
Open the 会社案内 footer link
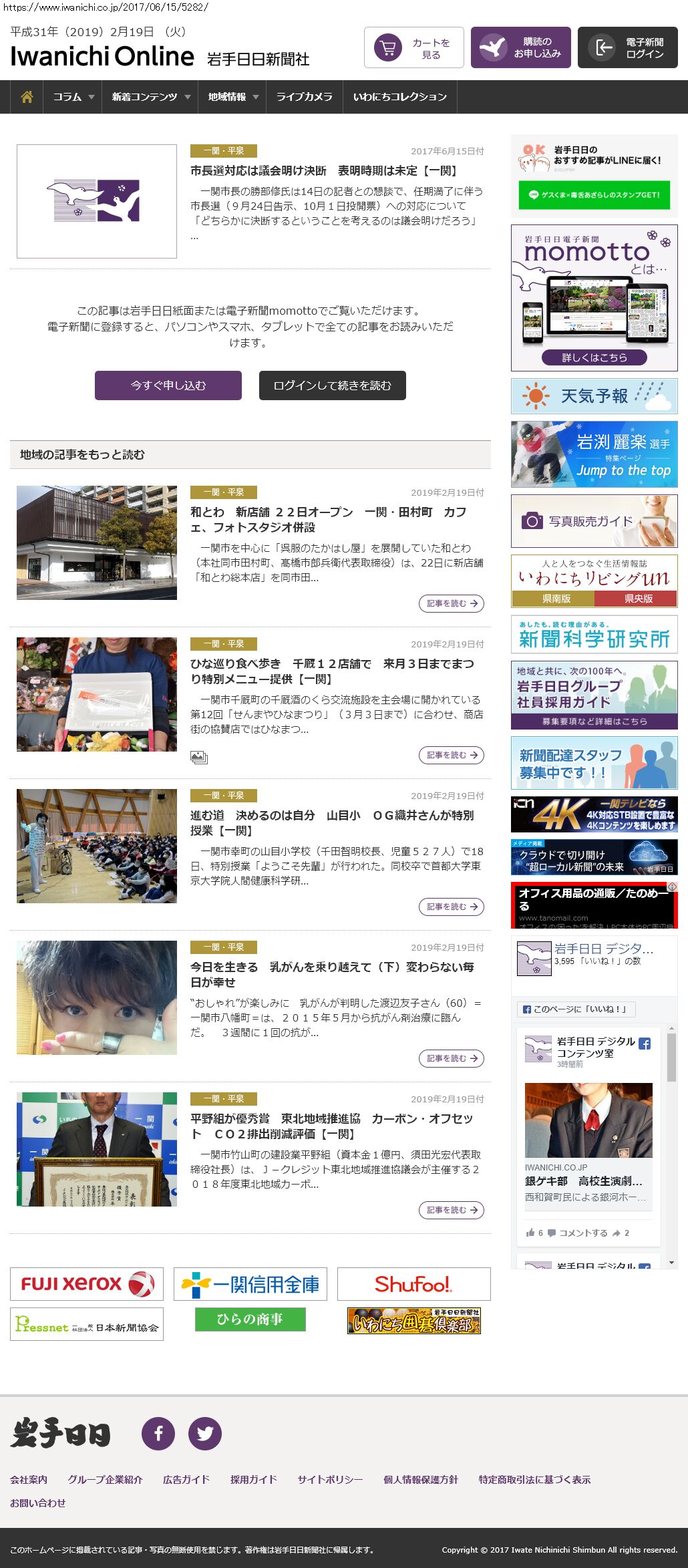coord(29,1480)
